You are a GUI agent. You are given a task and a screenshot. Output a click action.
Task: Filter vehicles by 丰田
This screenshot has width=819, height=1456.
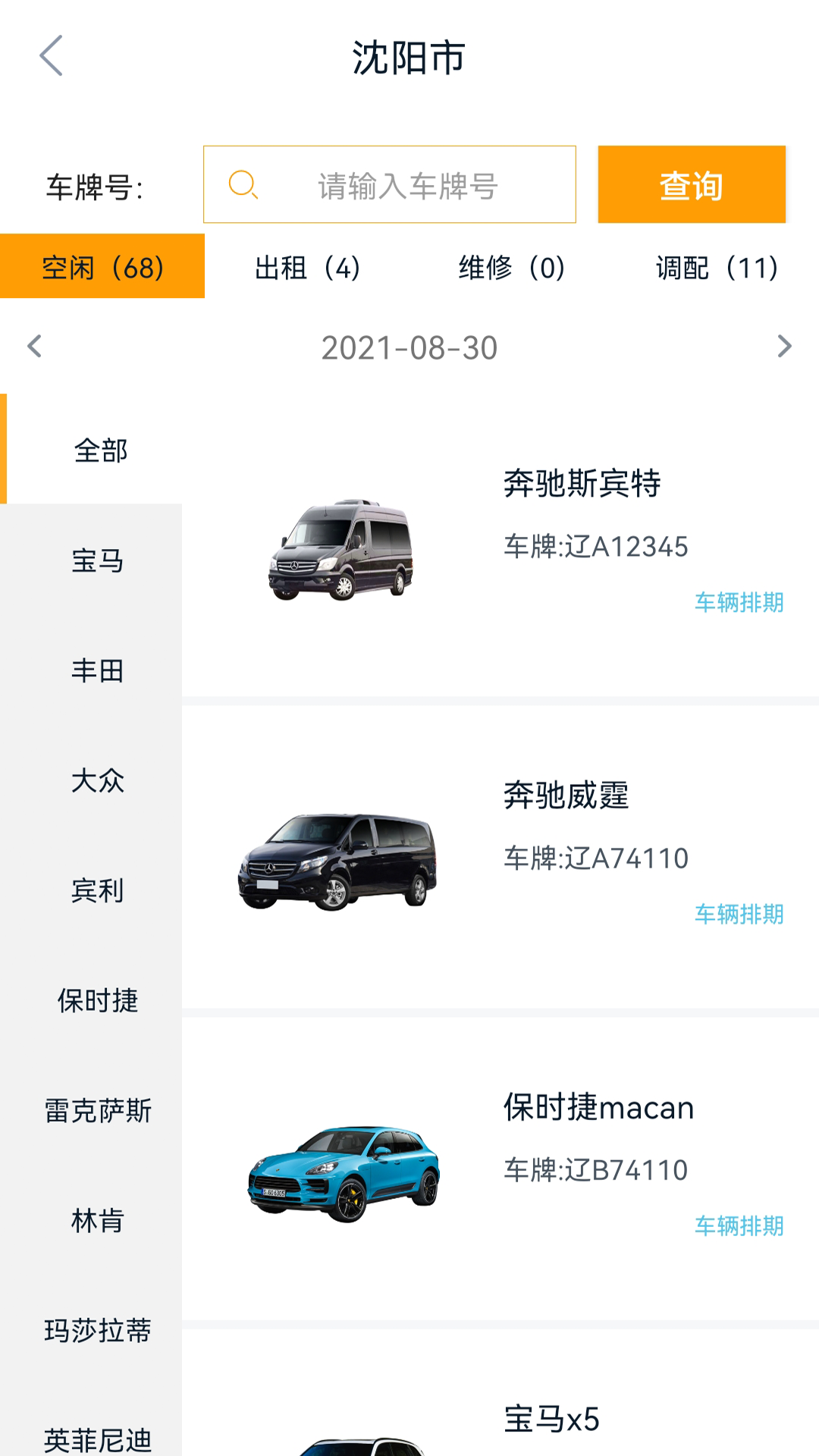97,671
